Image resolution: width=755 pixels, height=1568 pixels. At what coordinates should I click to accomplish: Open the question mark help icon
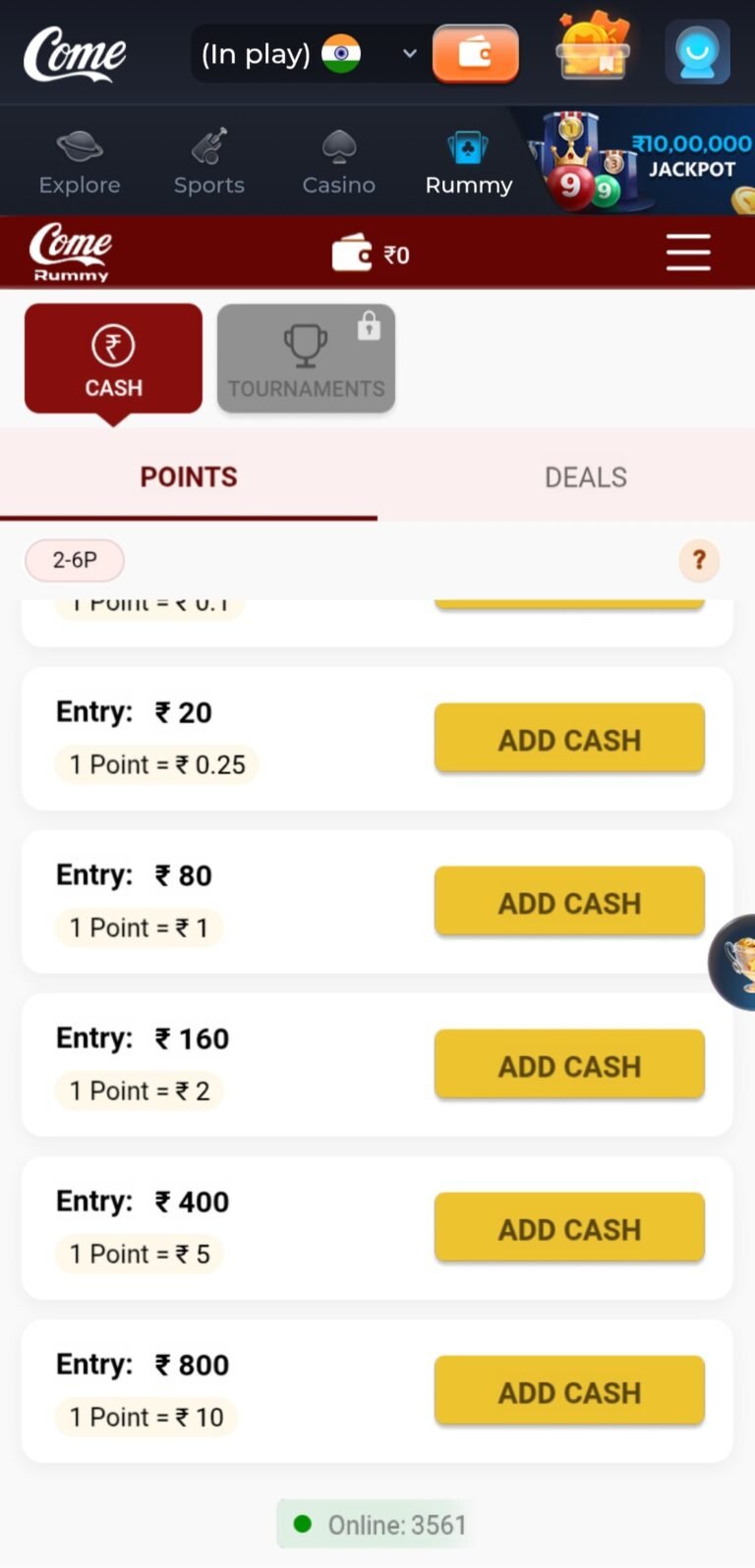tap(699, 560)
